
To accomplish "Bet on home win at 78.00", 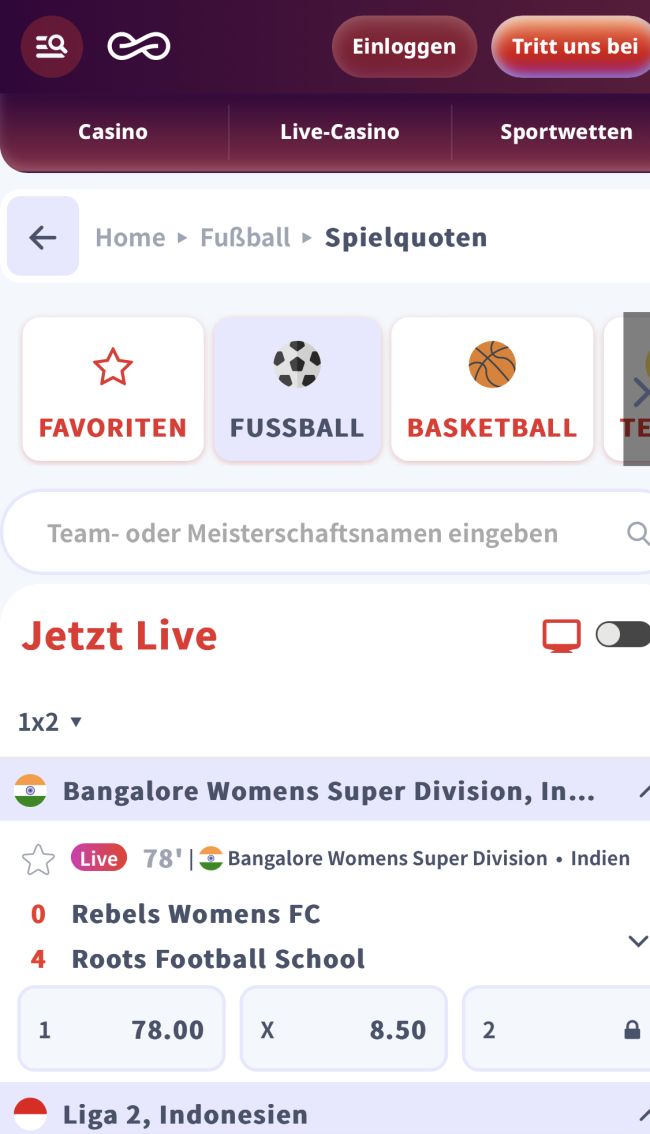I will [x=121, y=1029].
